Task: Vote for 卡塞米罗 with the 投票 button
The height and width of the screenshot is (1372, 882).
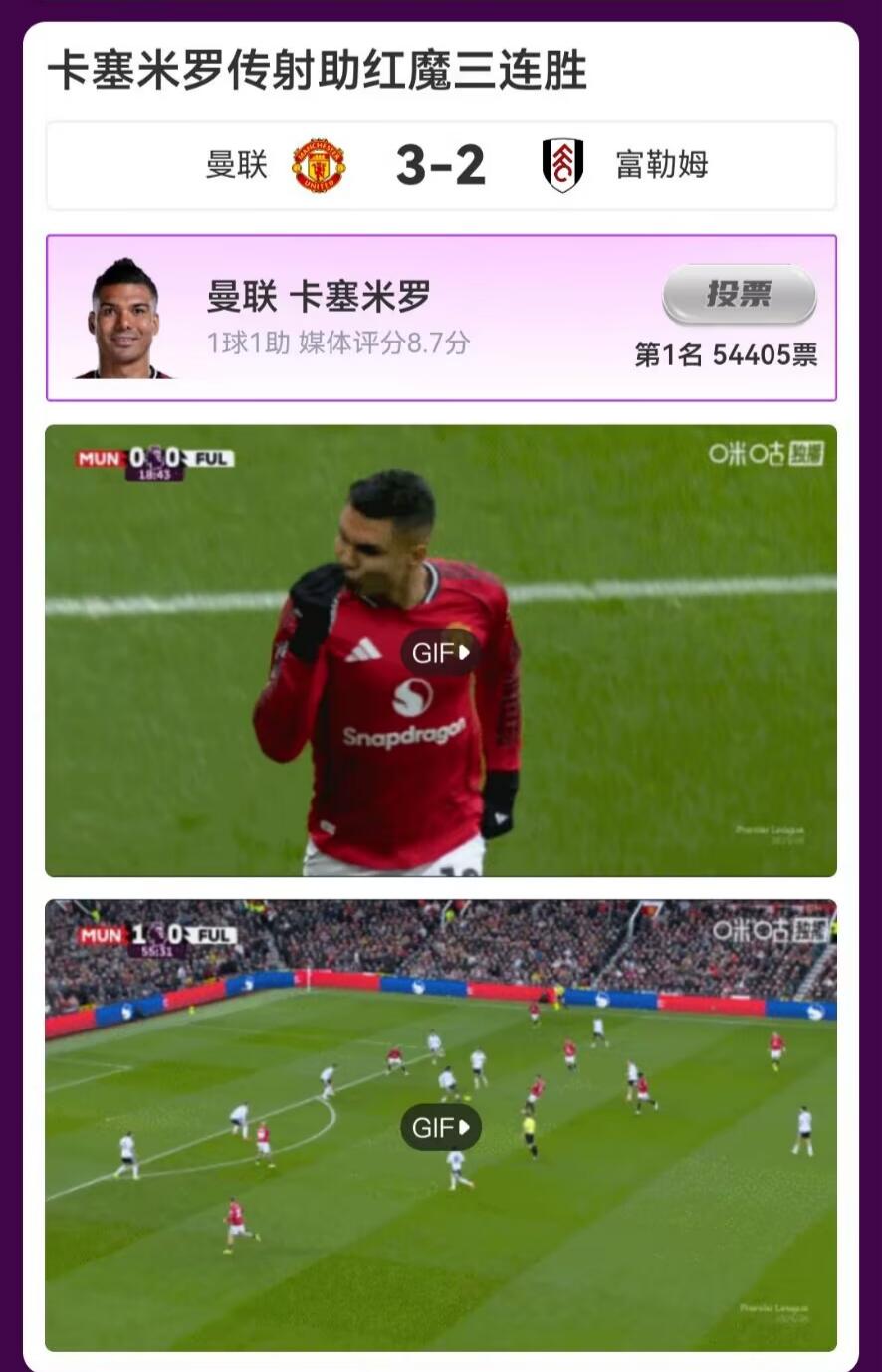Action: click(x=739, y=294)
